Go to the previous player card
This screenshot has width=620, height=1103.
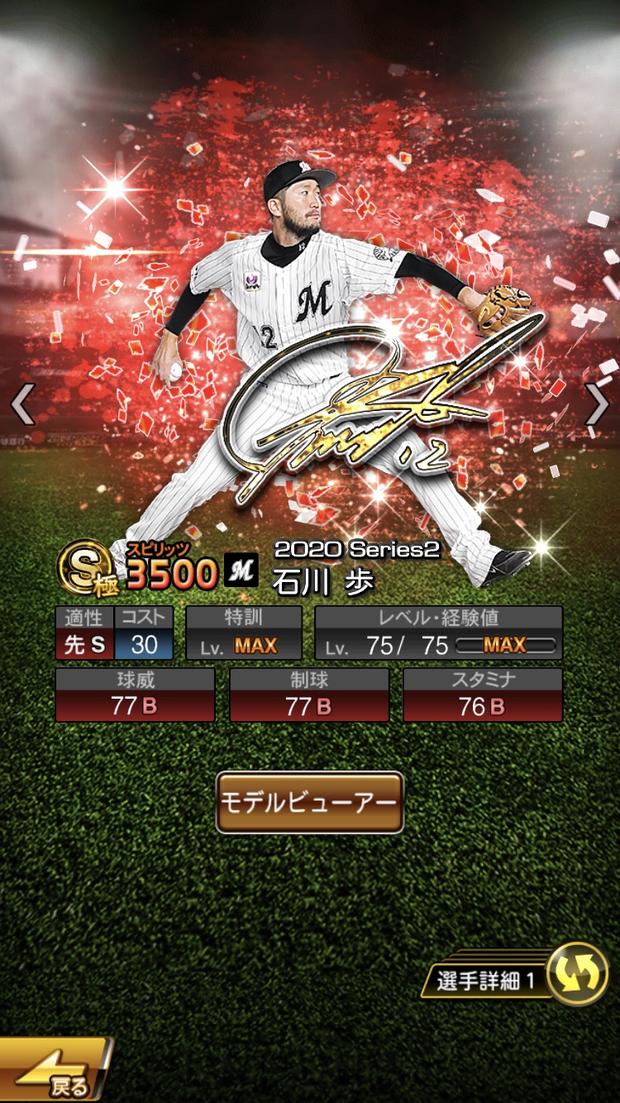point(22,404)
